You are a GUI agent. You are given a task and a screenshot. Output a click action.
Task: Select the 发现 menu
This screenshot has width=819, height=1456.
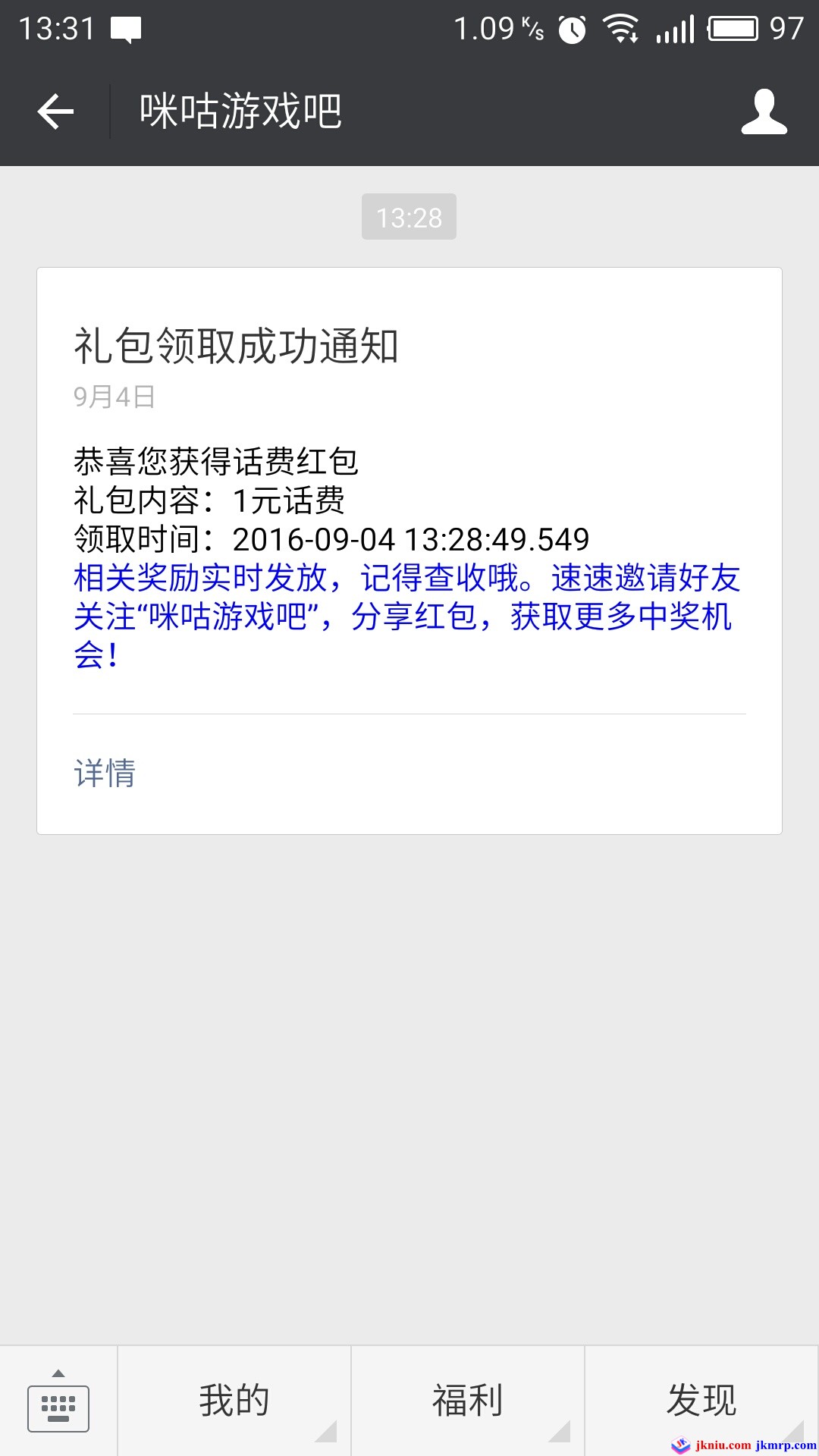pyautogui.click(x=701, y=1401)
